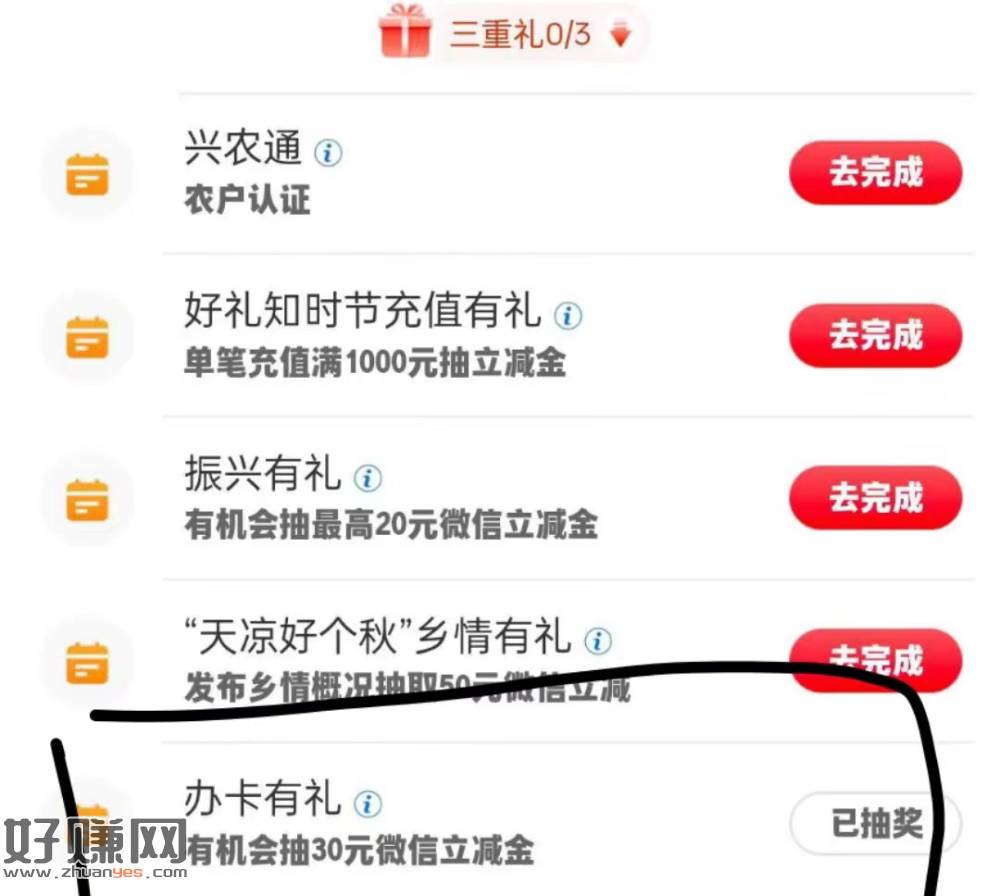Open info icon next to 兴农通
The width and height of the screenshot is (1000, 896).
[x=328, y=153]
